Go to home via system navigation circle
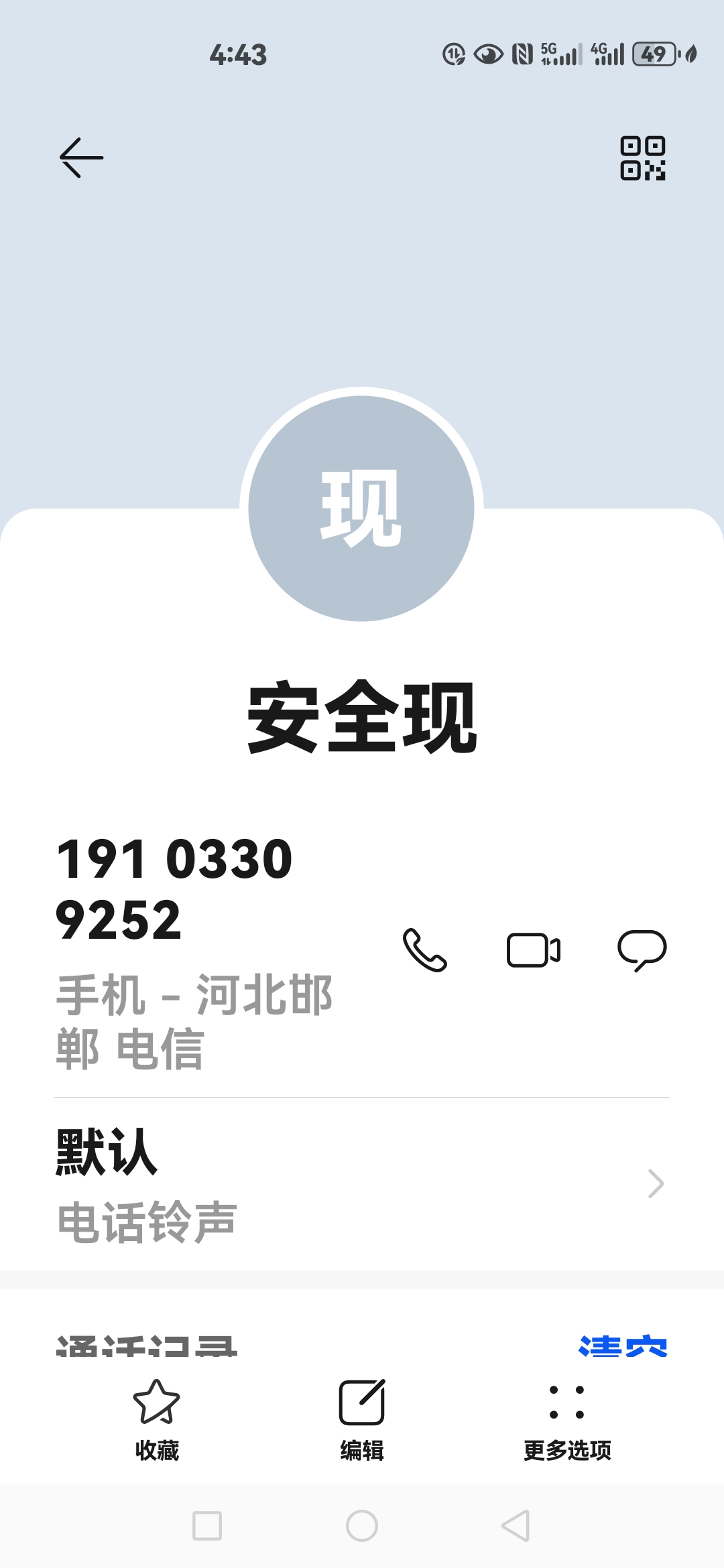 click(x=362, y=1526)
